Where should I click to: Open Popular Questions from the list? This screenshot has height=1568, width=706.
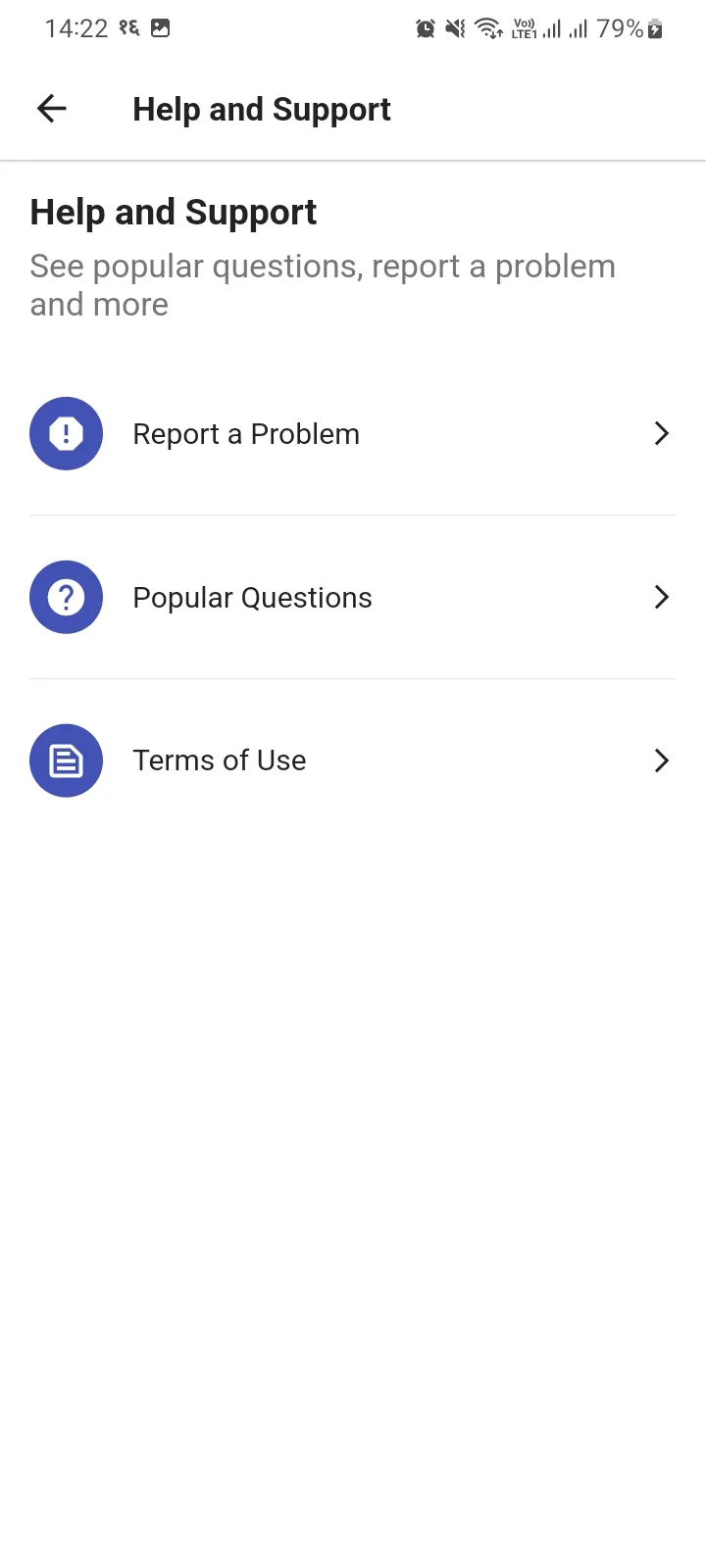pos(252,597)
